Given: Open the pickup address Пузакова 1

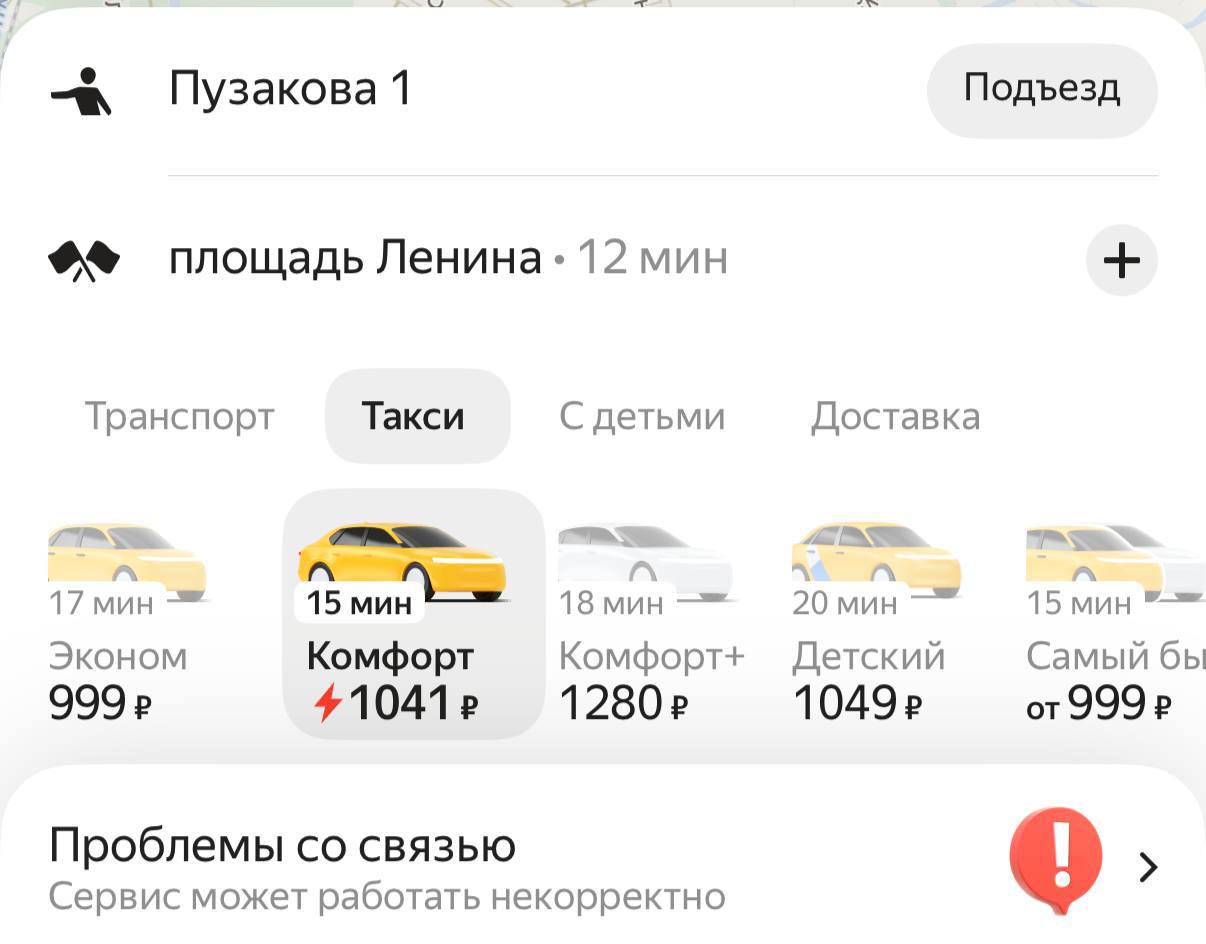Looking at the screenshot, I should pos(290,89).
